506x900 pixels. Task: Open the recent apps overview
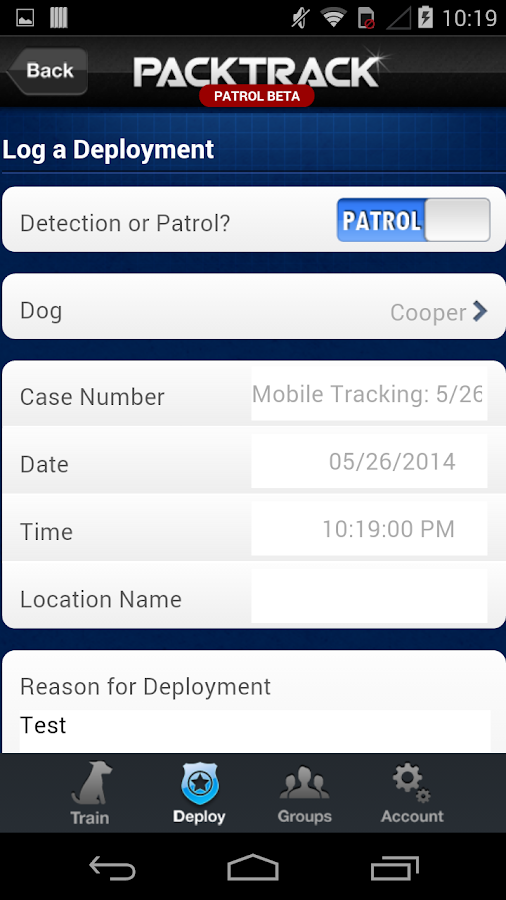point(395,867)
